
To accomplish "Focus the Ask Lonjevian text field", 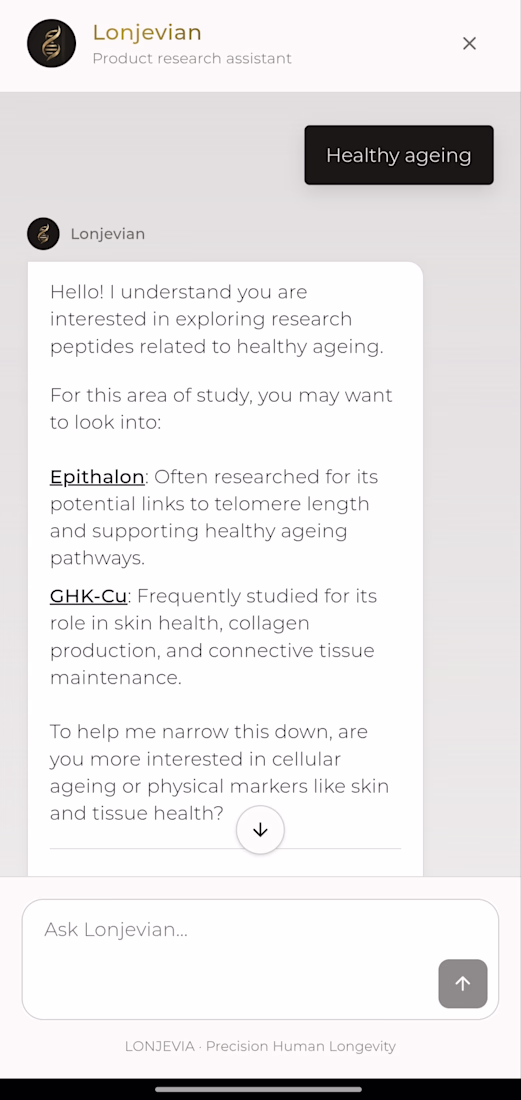I will click(260, 959).
